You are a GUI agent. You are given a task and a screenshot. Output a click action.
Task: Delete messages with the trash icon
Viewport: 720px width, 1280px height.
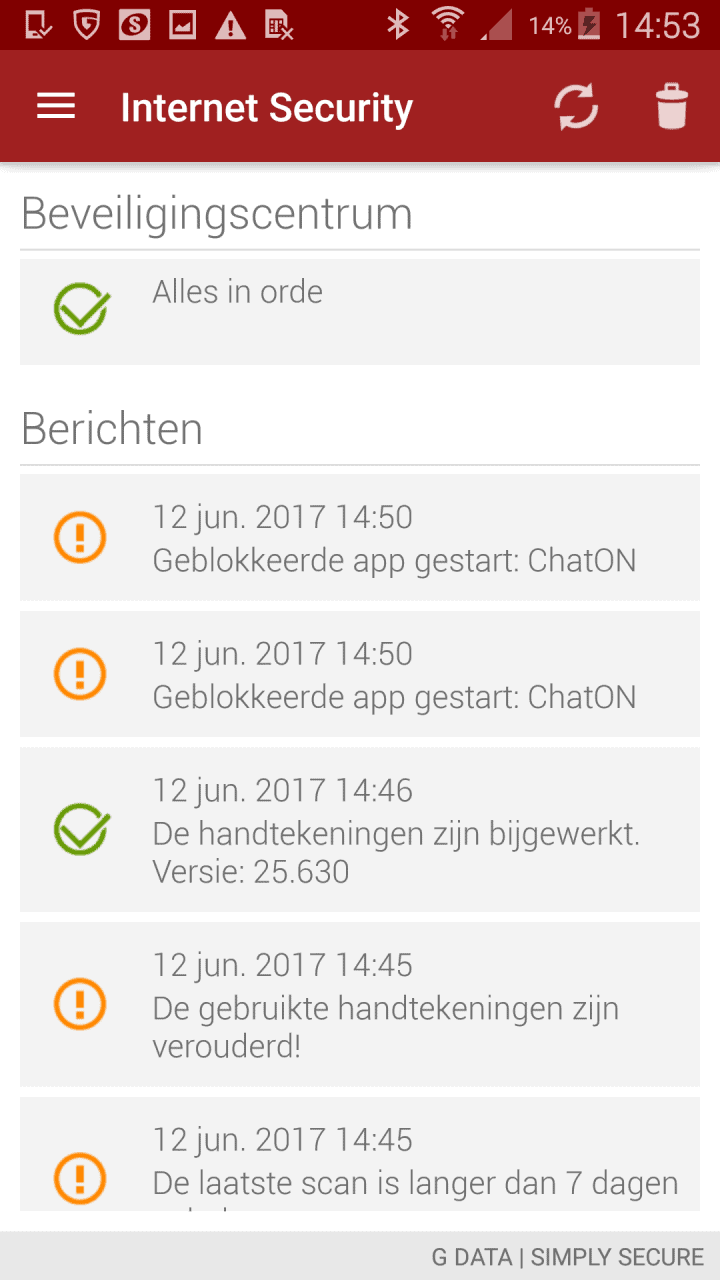[x=672, y=107]
